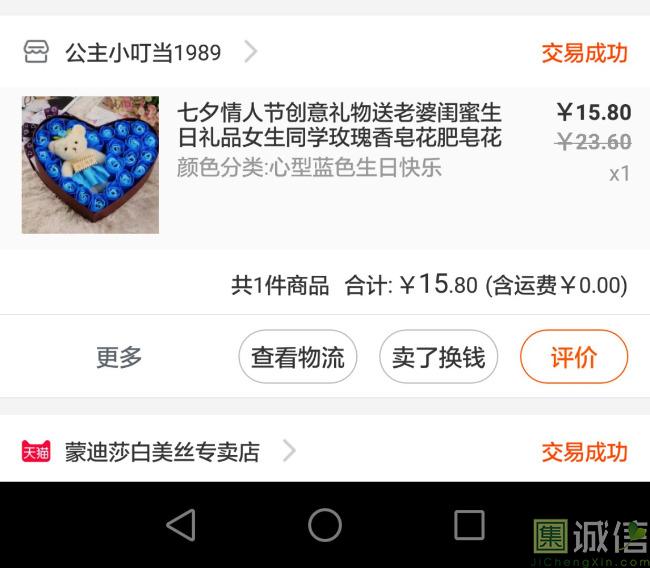This screenshot has height=568, width=650.
Task: Tap the 更多 options
Action: [119, 357]
